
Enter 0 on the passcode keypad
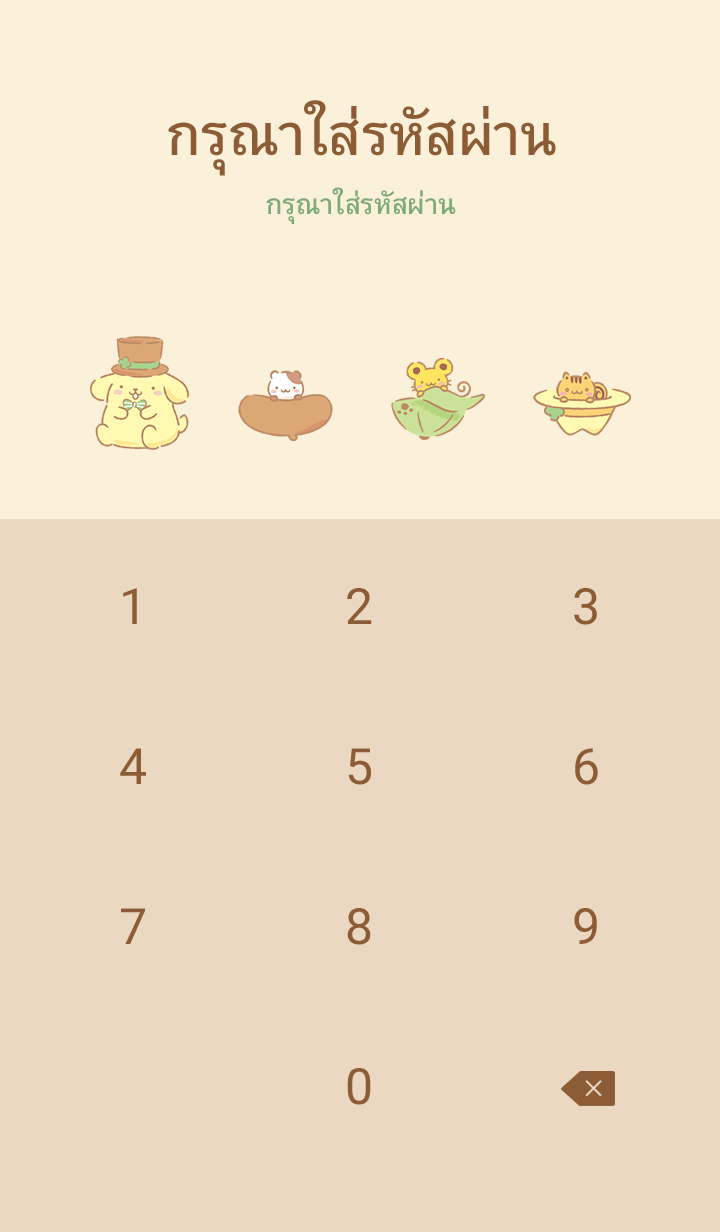click(359, 1088)
